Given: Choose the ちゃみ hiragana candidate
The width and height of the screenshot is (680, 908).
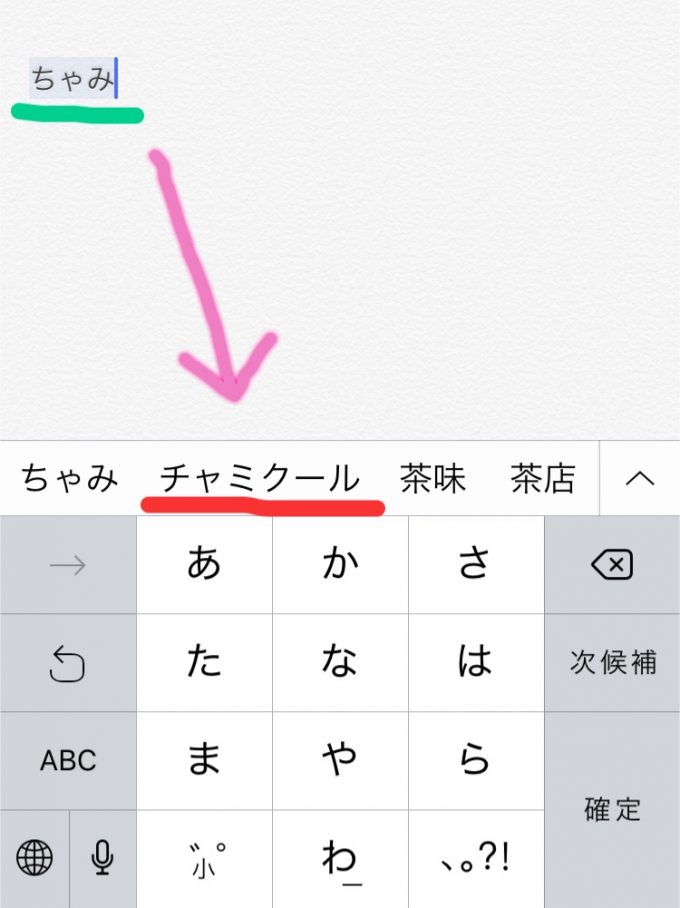Looking at the screenshot, I should point(70,479).
